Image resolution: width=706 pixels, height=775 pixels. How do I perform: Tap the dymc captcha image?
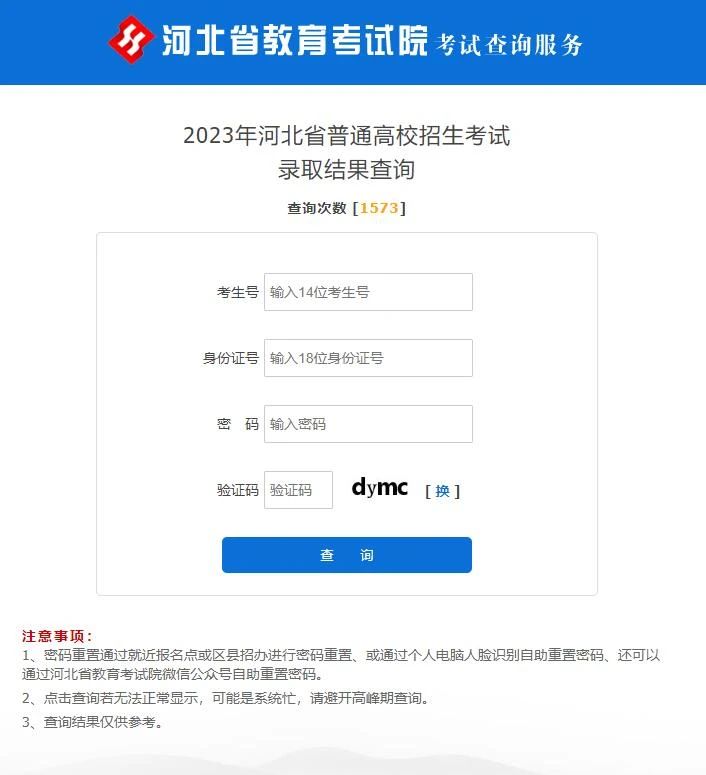point(380,488)
